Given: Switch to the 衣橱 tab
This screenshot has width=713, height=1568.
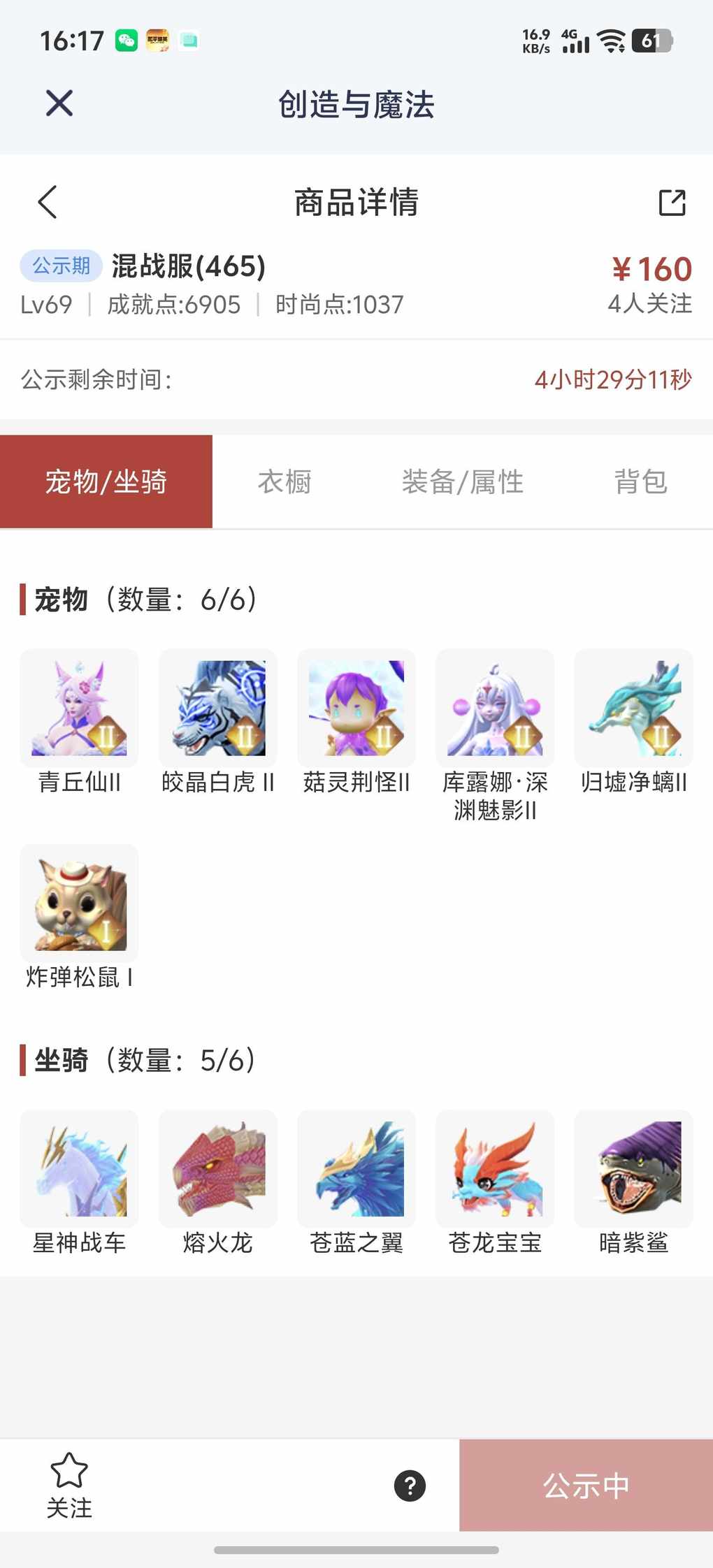Looking at the screenshot, I should pos(285,481).
